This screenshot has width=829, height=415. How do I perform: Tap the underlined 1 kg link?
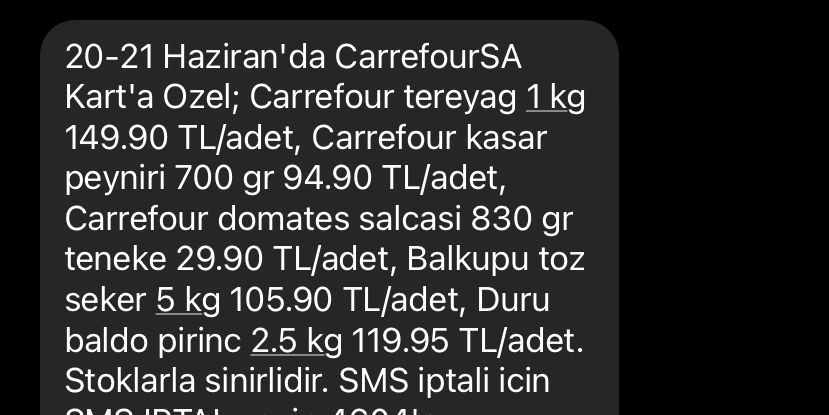click(555, 97)
